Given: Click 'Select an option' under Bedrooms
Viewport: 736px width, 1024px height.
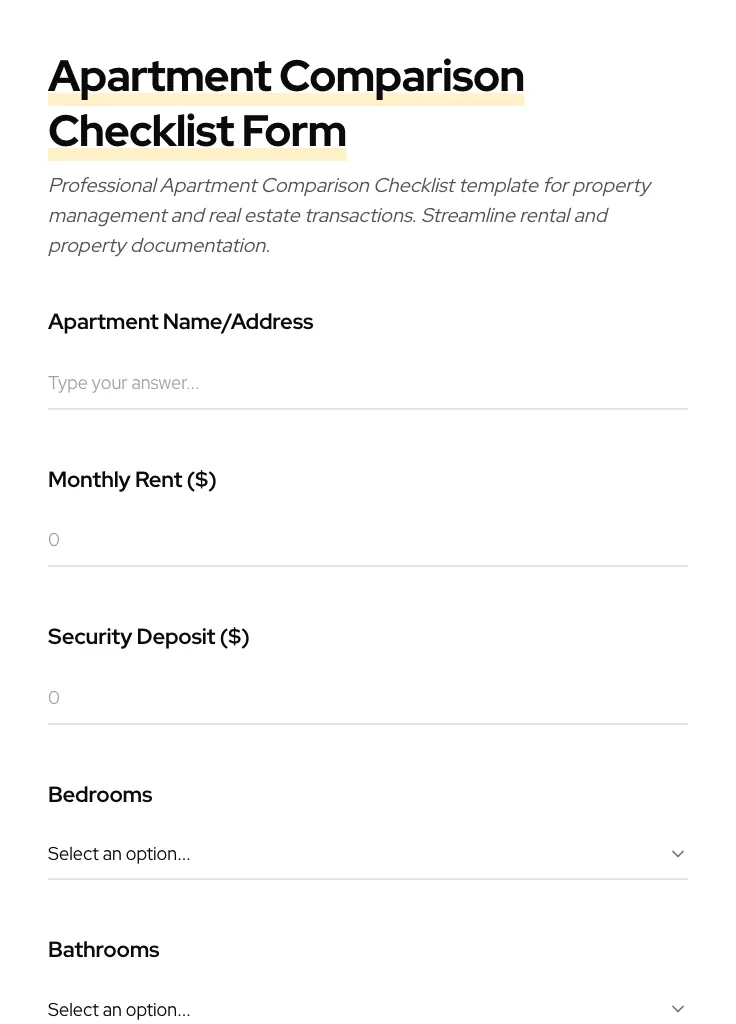Looking at the screenshot, I should [x=119, y=853].
